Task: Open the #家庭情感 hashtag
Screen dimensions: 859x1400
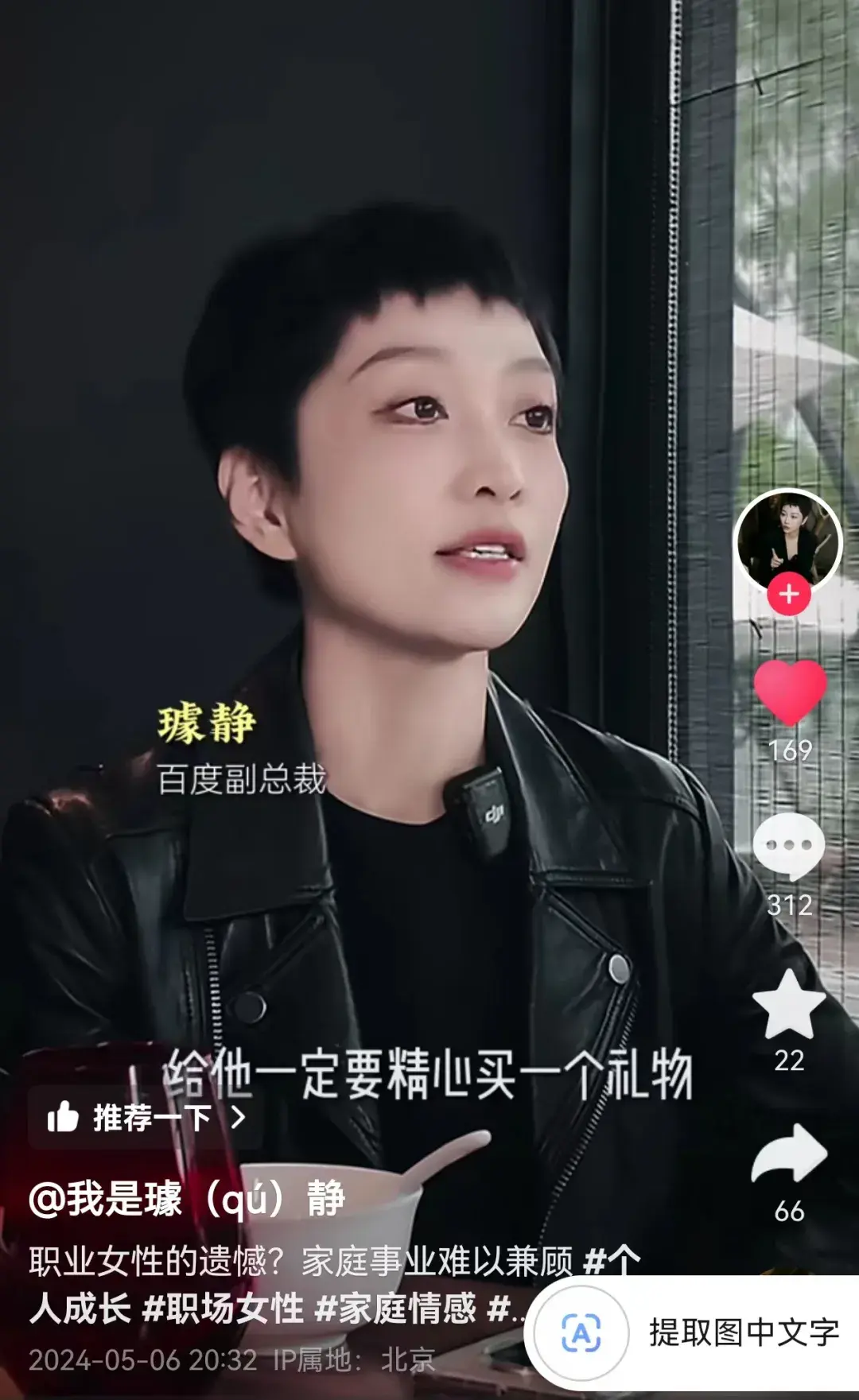Action: pyautogui.click(x=395, y=1308)
